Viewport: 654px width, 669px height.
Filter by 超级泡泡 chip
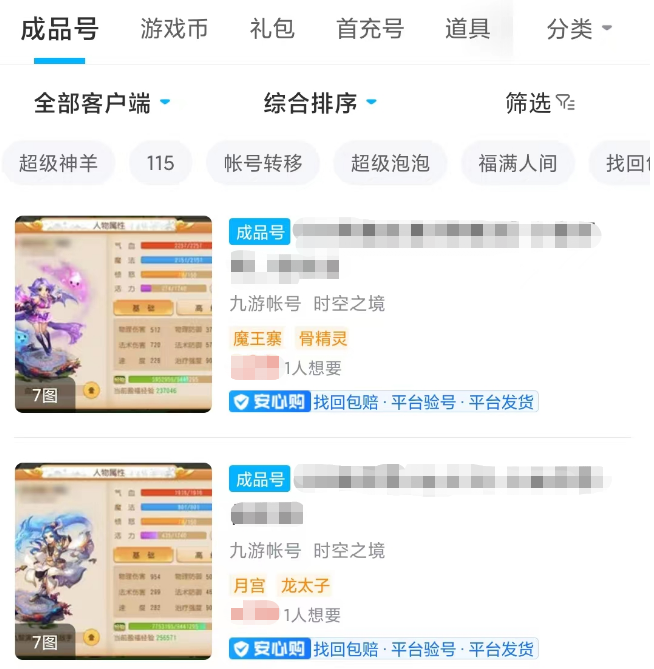[389, 163]
